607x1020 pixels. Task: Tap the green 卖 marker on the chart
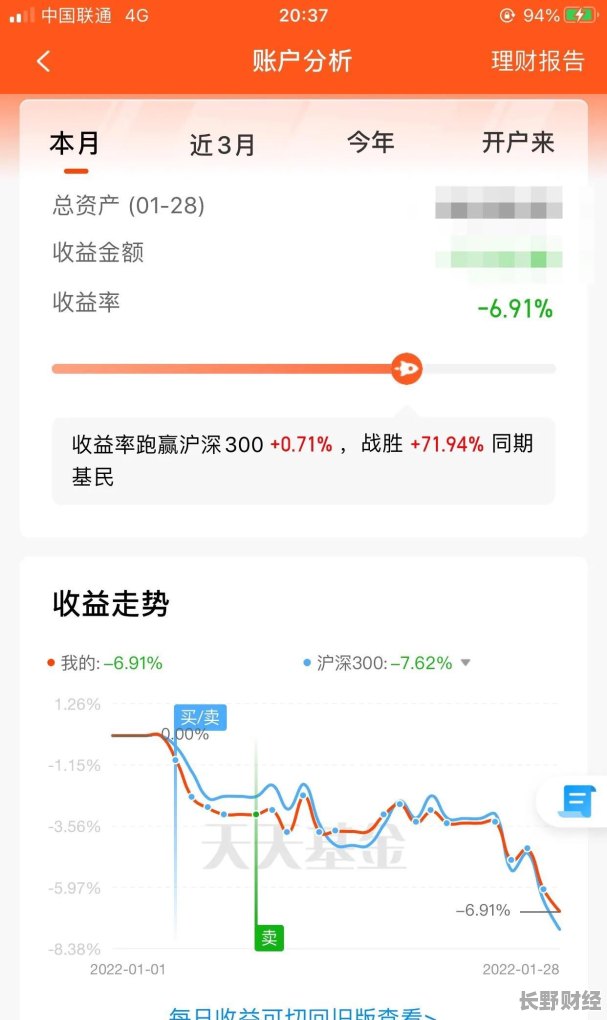[x=268, y=937]
